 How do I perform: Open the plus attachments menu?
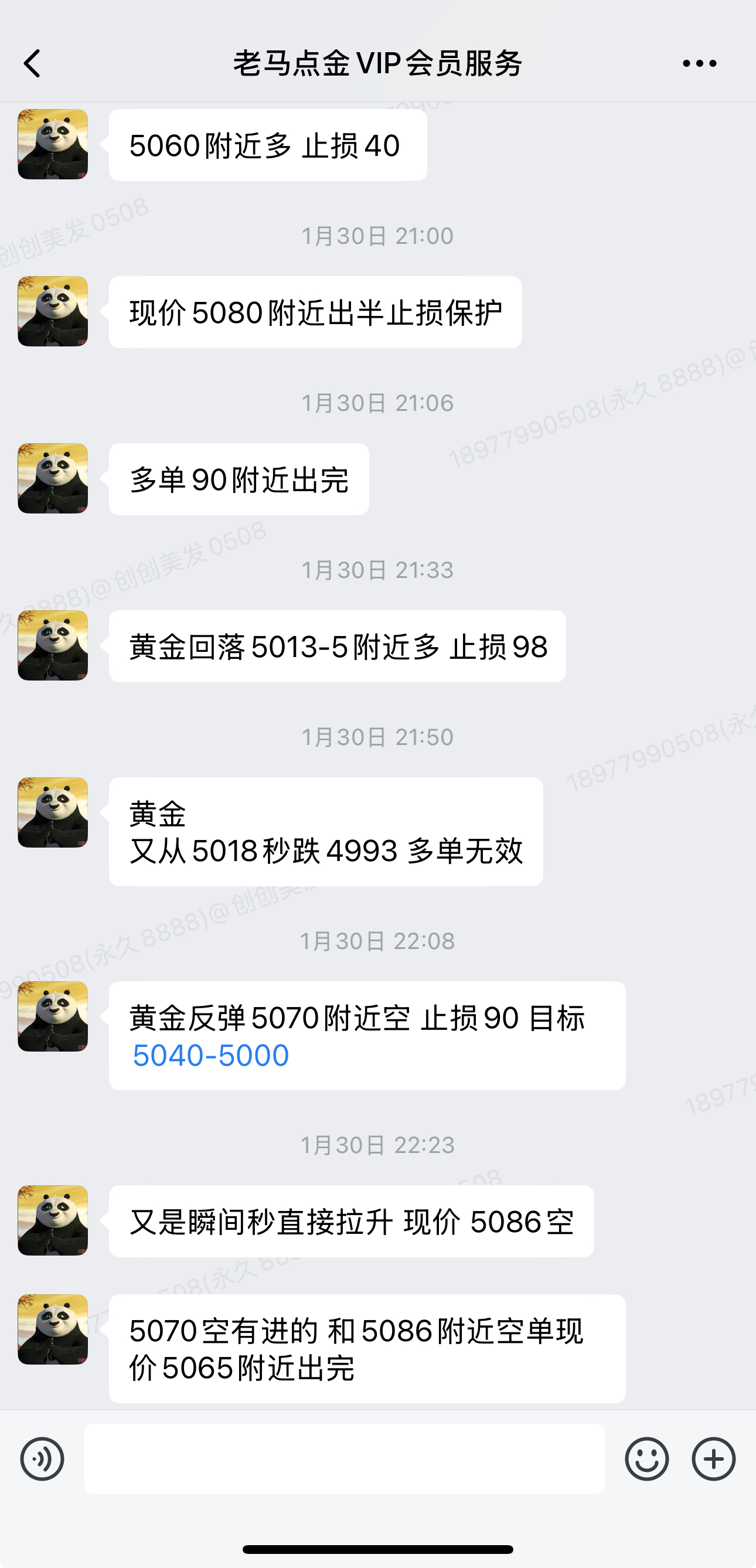(x=713, y=1459)
